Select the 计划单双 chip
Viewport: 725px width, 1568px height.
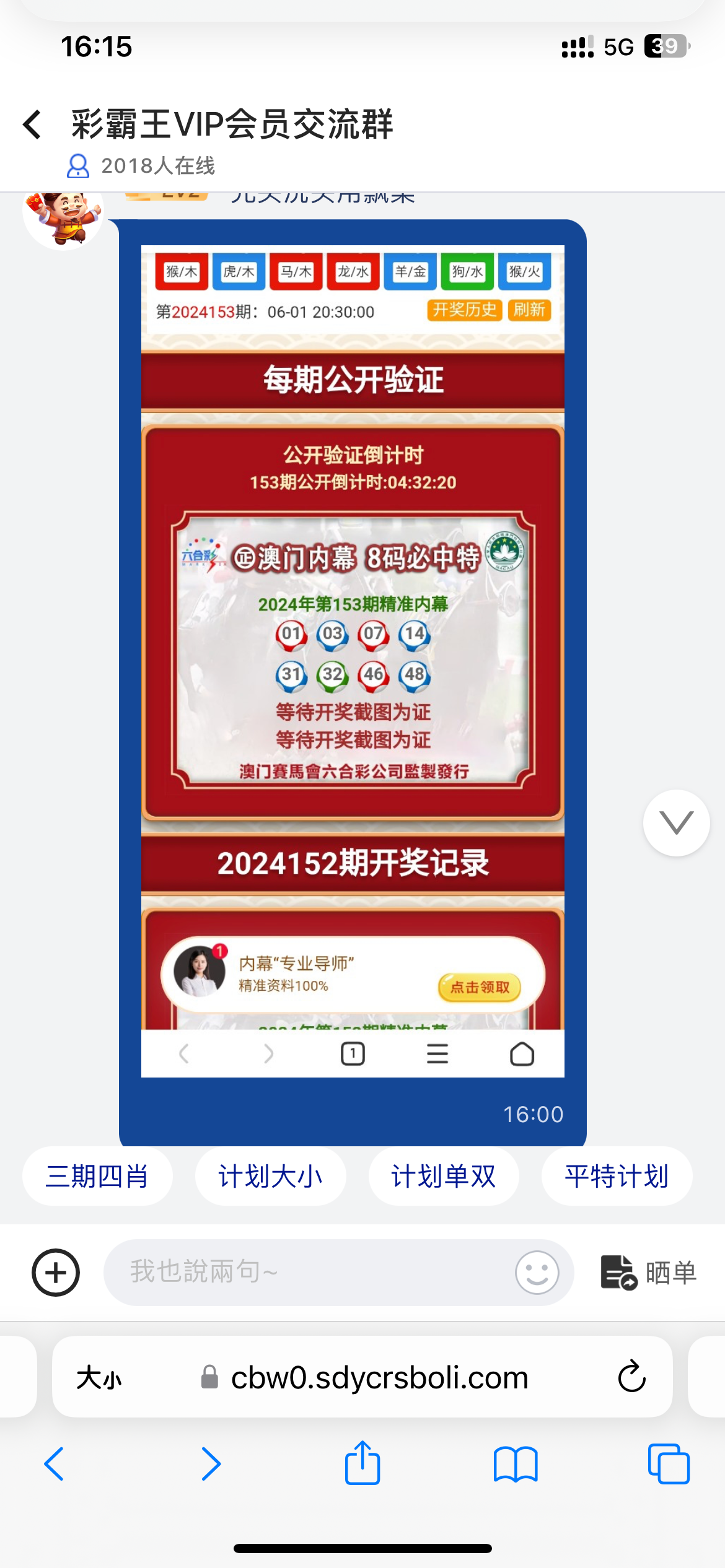click(x=444, y=1176)
